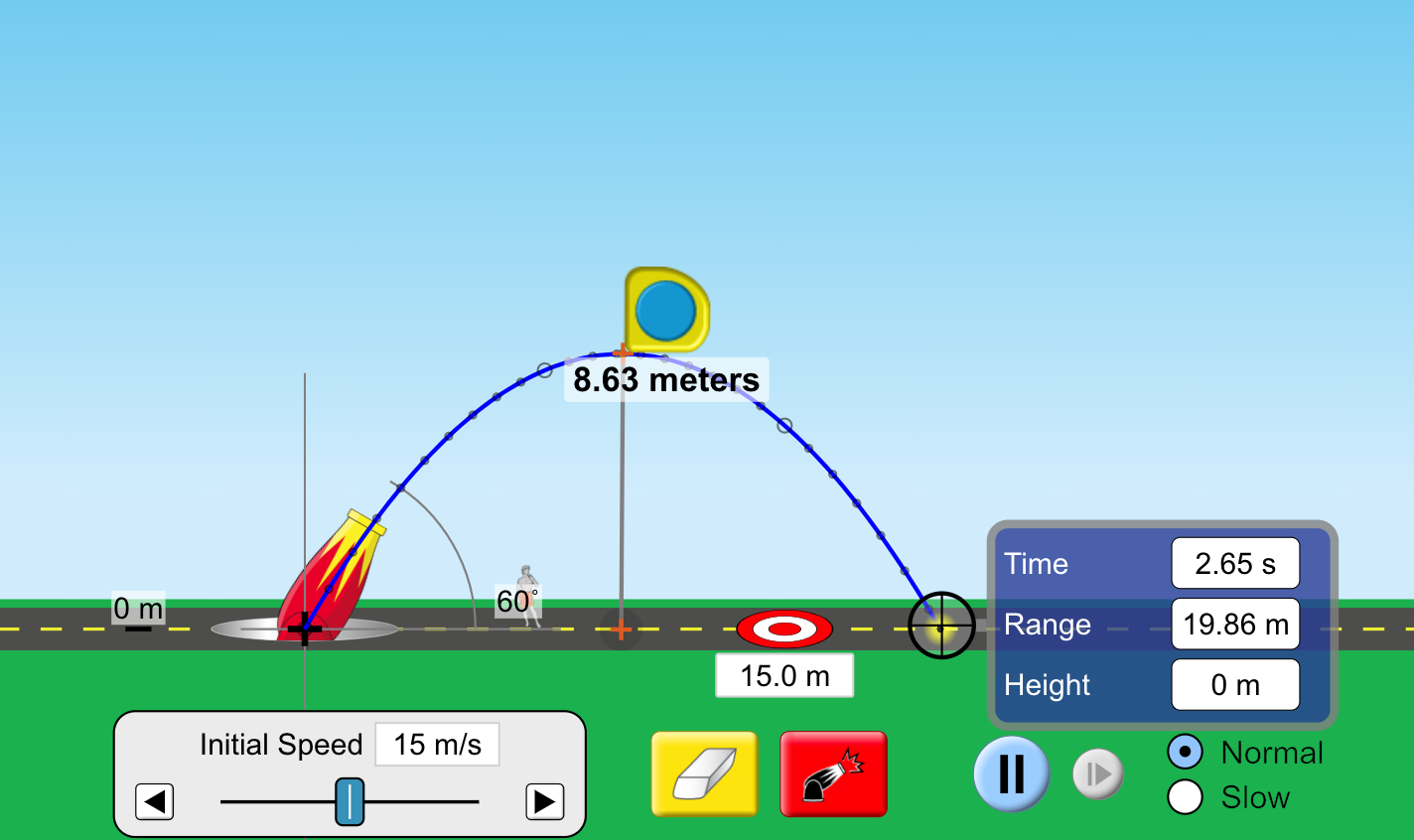Tap the initial speed slider handle
1414x840 pixels.
(350, 801)
